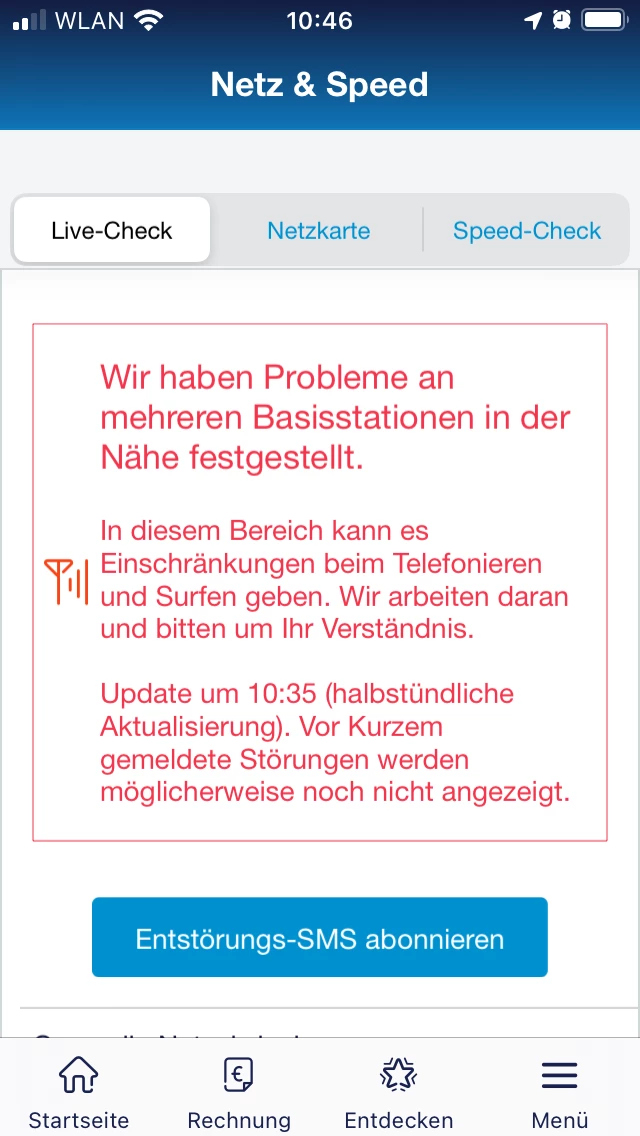The image size is (640, 1136).
Task: Open the Menü tab
Action: tap(560, 1092)
